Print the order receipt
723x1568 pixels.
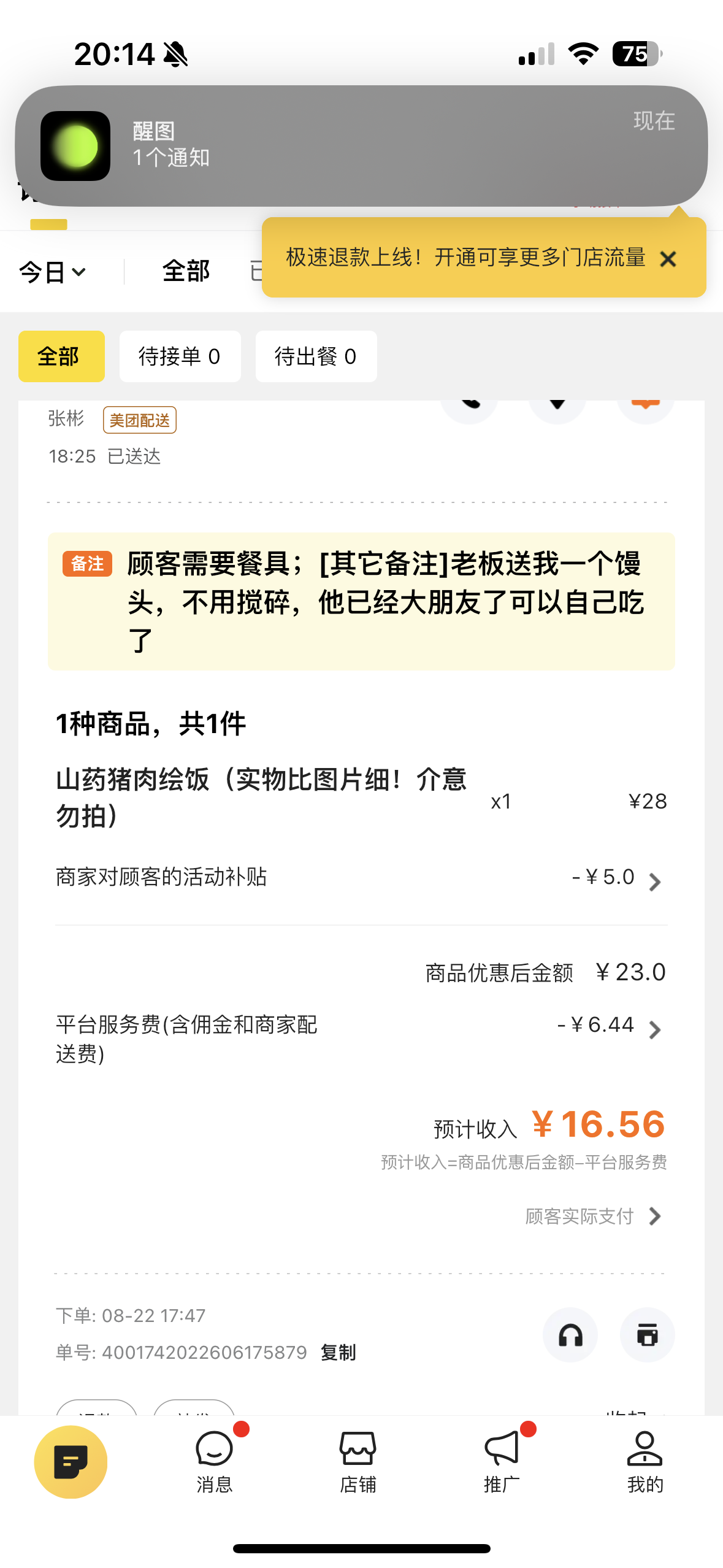pos(647,1335)
